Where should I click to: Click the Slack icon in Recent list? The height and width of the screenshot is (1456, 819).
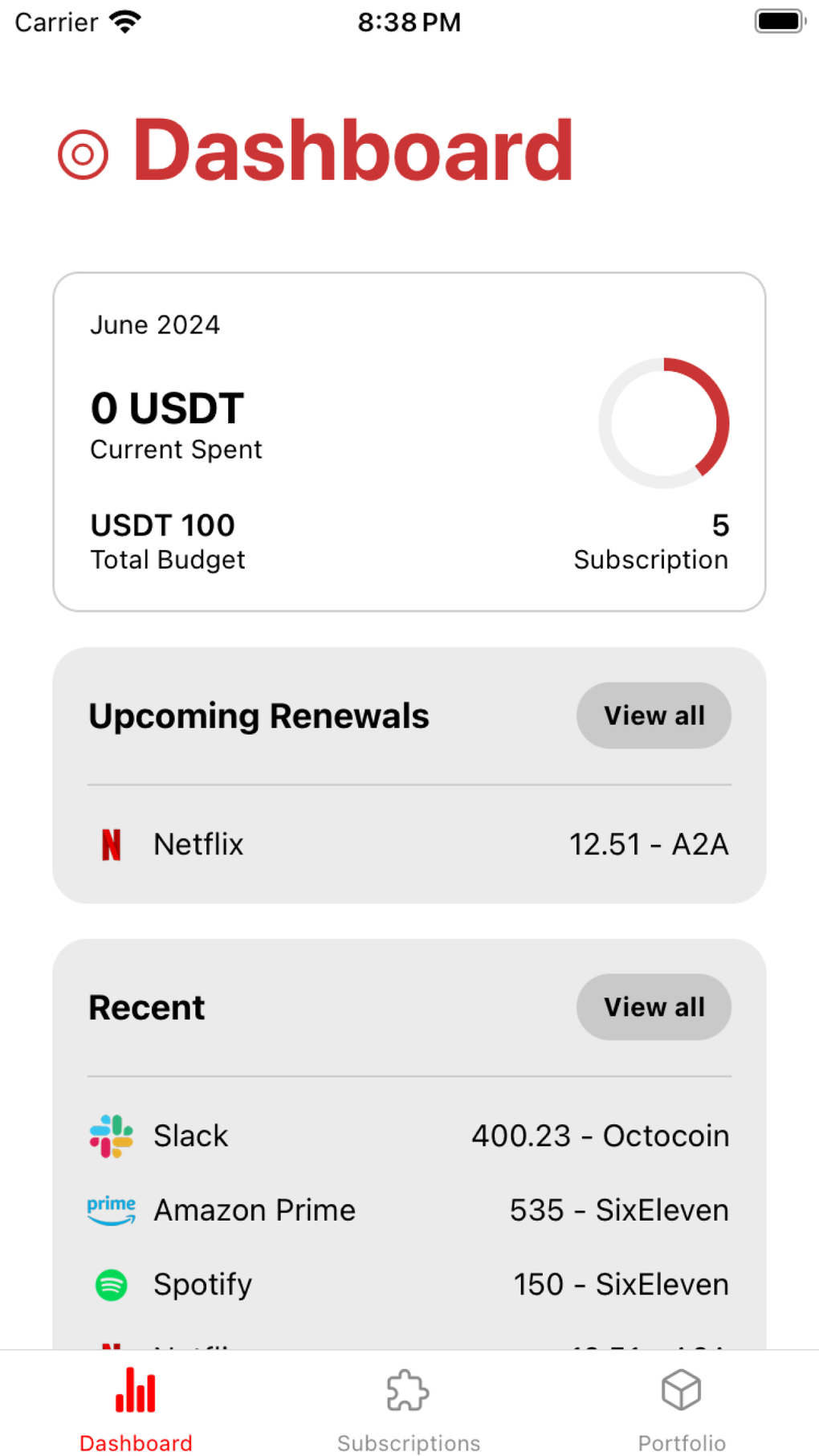(x=111, y=1136)
